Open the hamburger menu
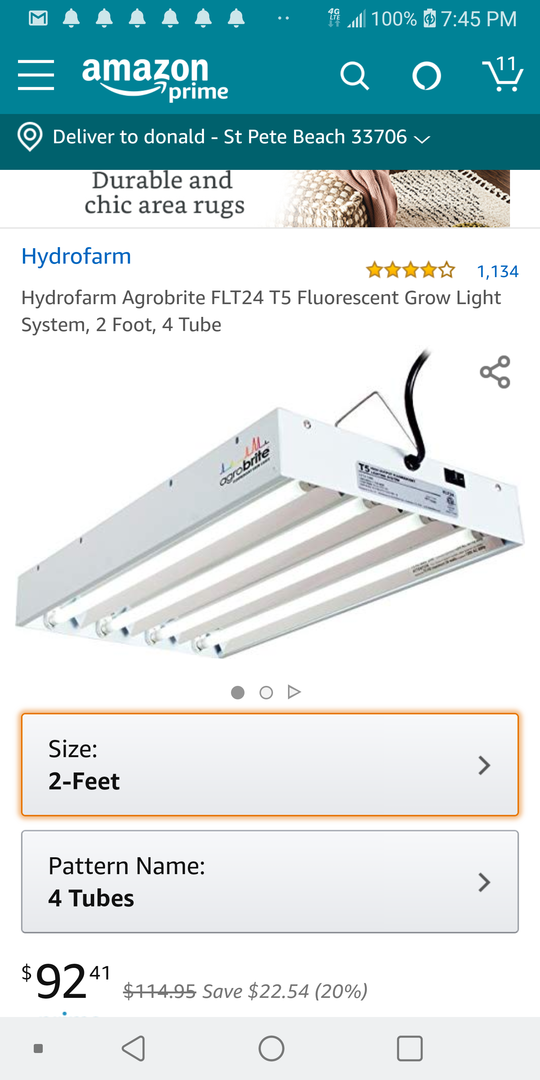 coord(36,75)
